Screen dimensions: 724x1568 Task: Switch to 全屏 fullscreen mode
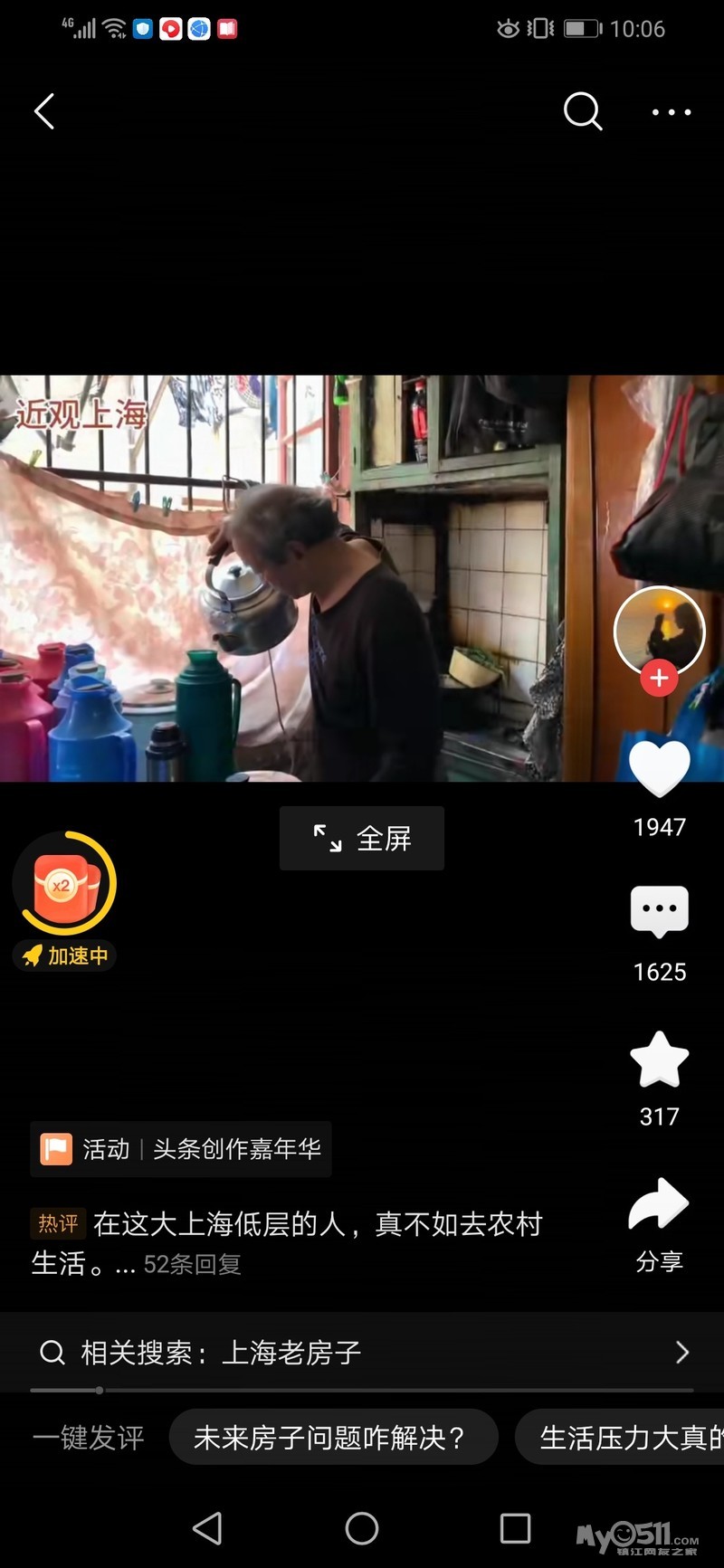[x=362, y=839]
